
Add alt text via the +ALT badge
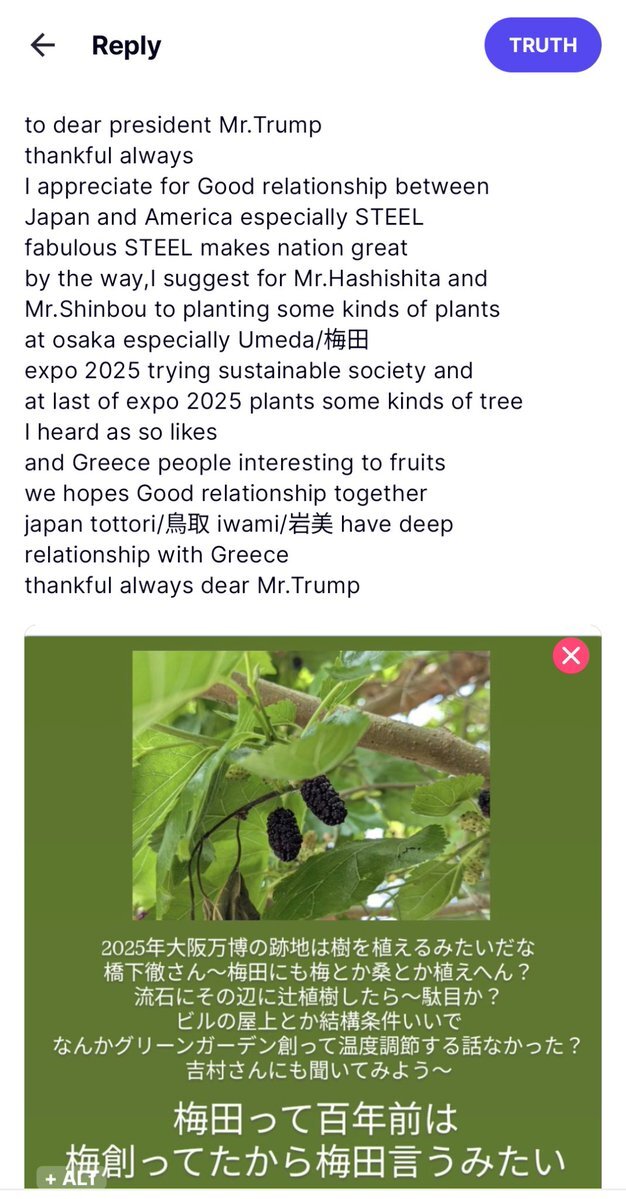point(71,1178)
